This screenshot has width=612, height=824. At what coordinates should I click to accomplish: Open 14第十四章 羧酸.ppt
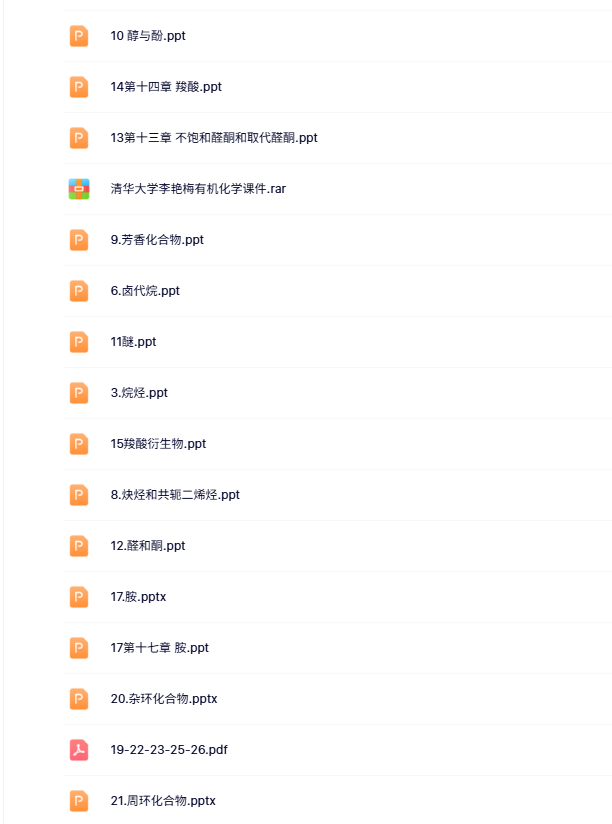coord(166,87)
